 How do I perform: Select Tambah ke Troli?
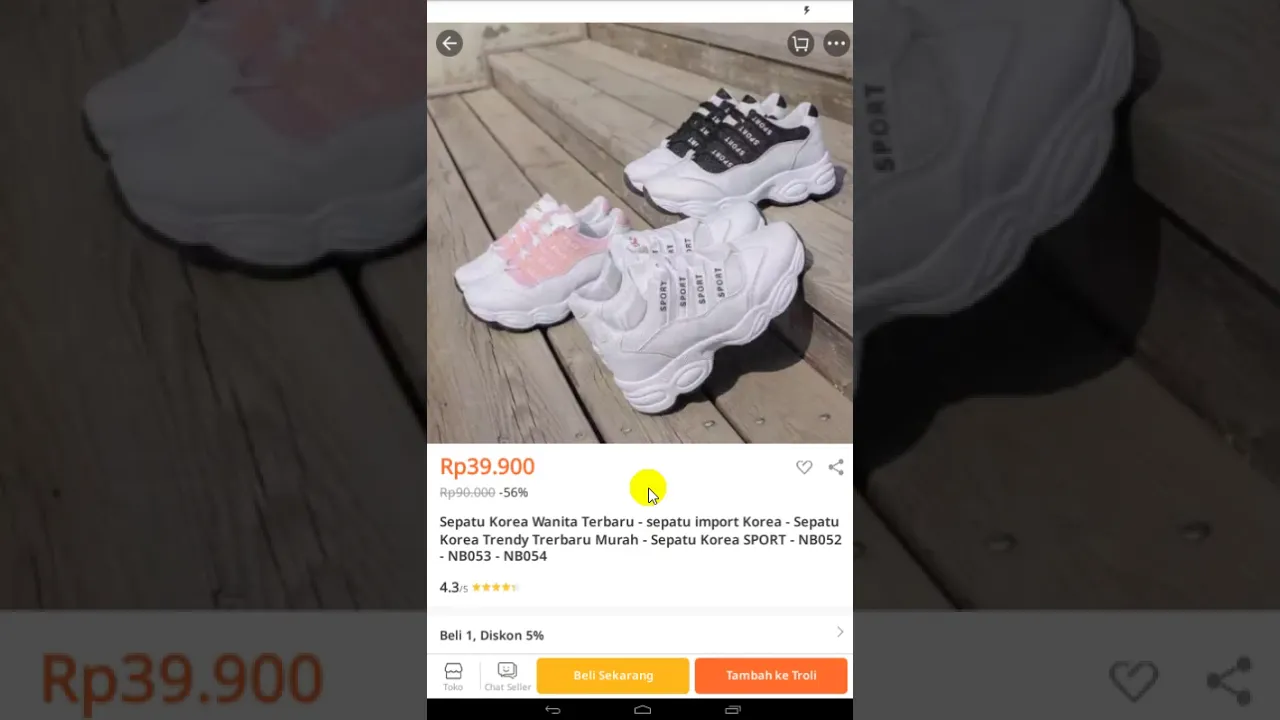coord(771,675)
